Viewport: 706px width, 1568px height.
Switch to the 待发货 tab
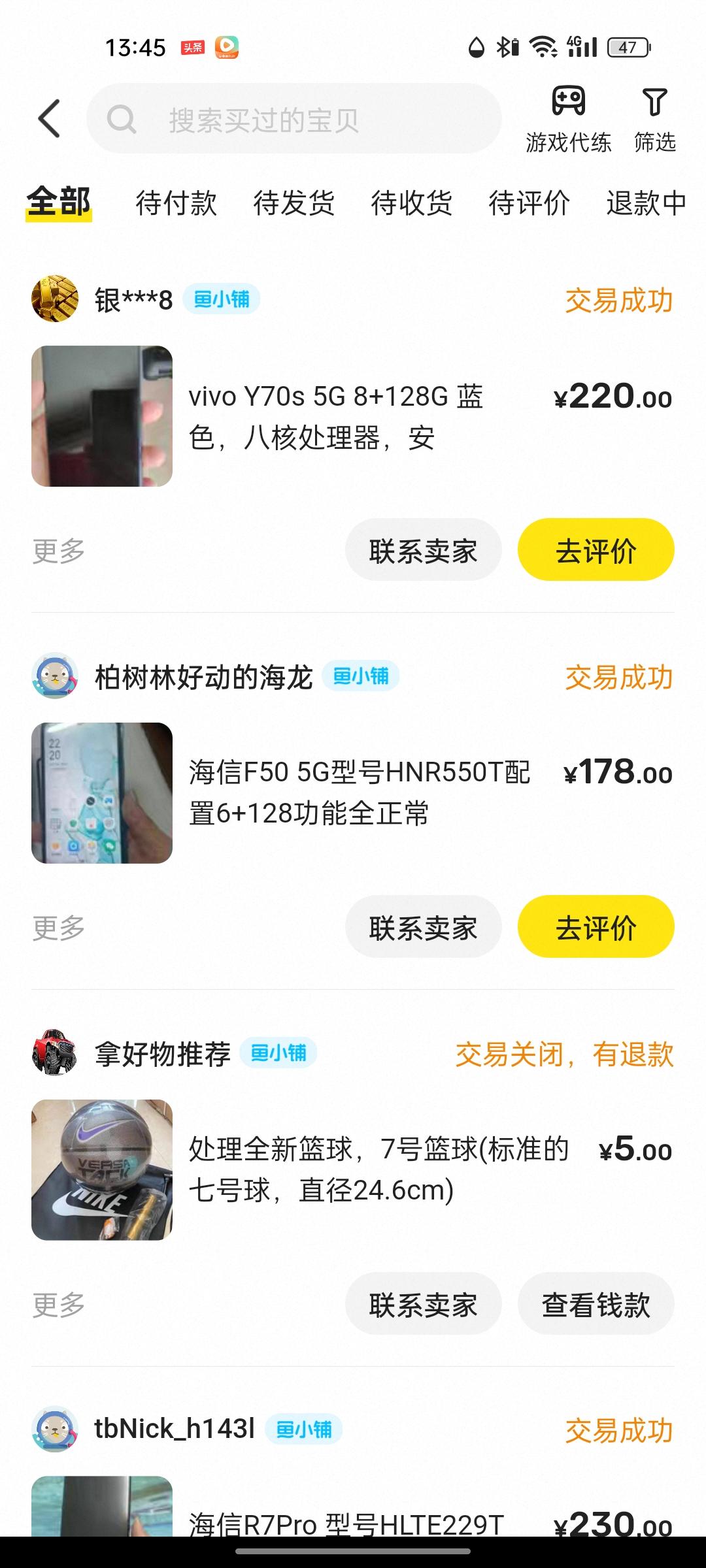click(294, 203)
